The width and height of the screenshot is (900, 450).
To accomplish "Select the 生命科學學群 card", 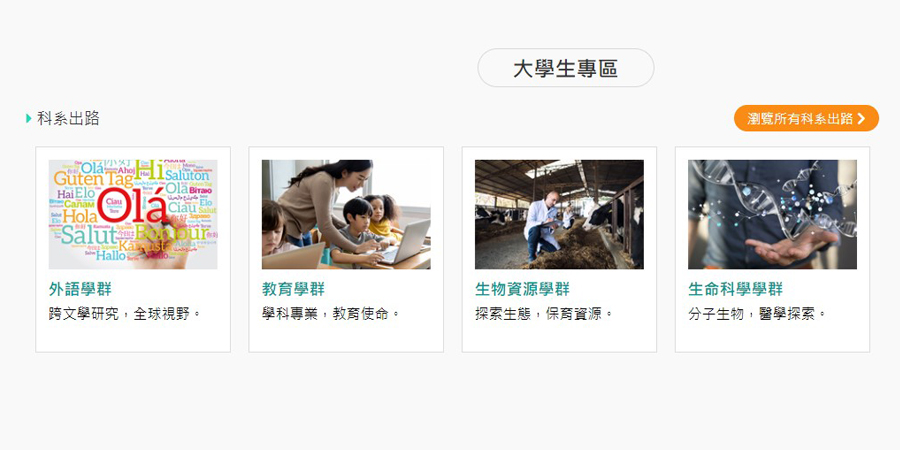I will (772, 249).
